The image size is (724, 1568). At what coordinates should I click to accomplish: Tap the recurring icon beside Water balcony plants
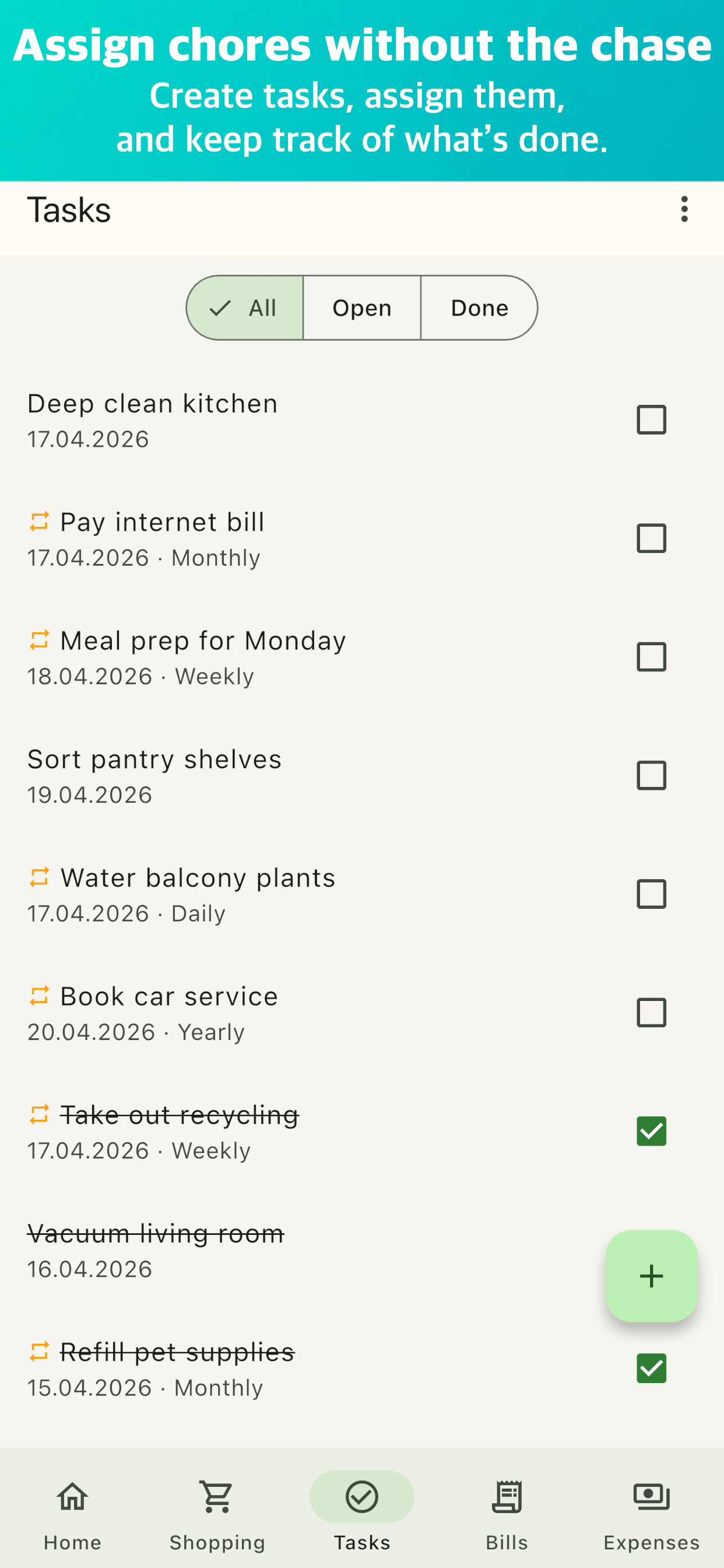pyautogui.click(x=38, y=878)
